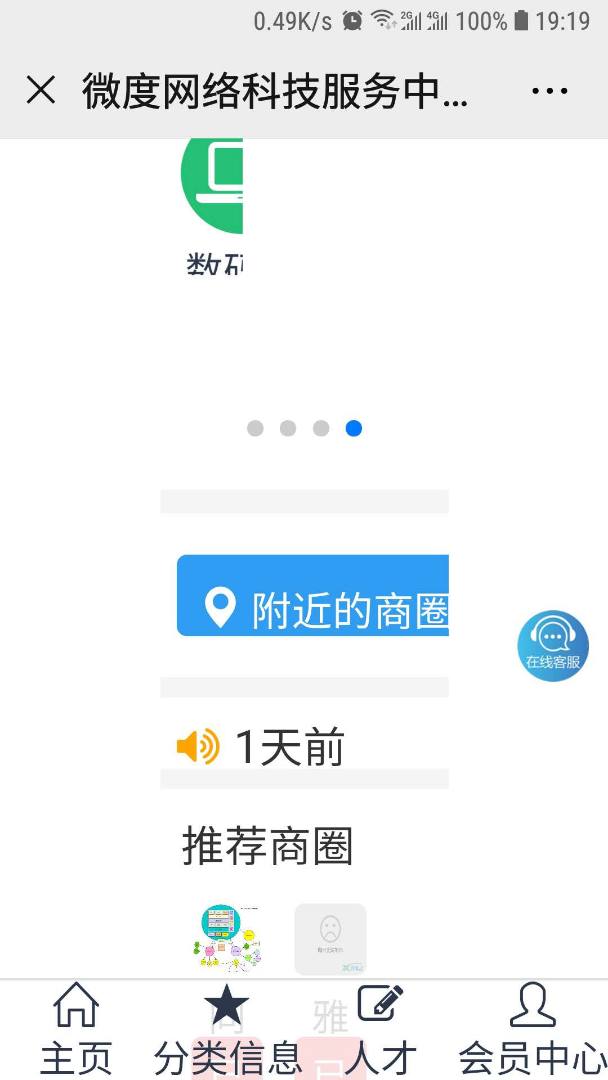Close the web page

tap(41, 91)
